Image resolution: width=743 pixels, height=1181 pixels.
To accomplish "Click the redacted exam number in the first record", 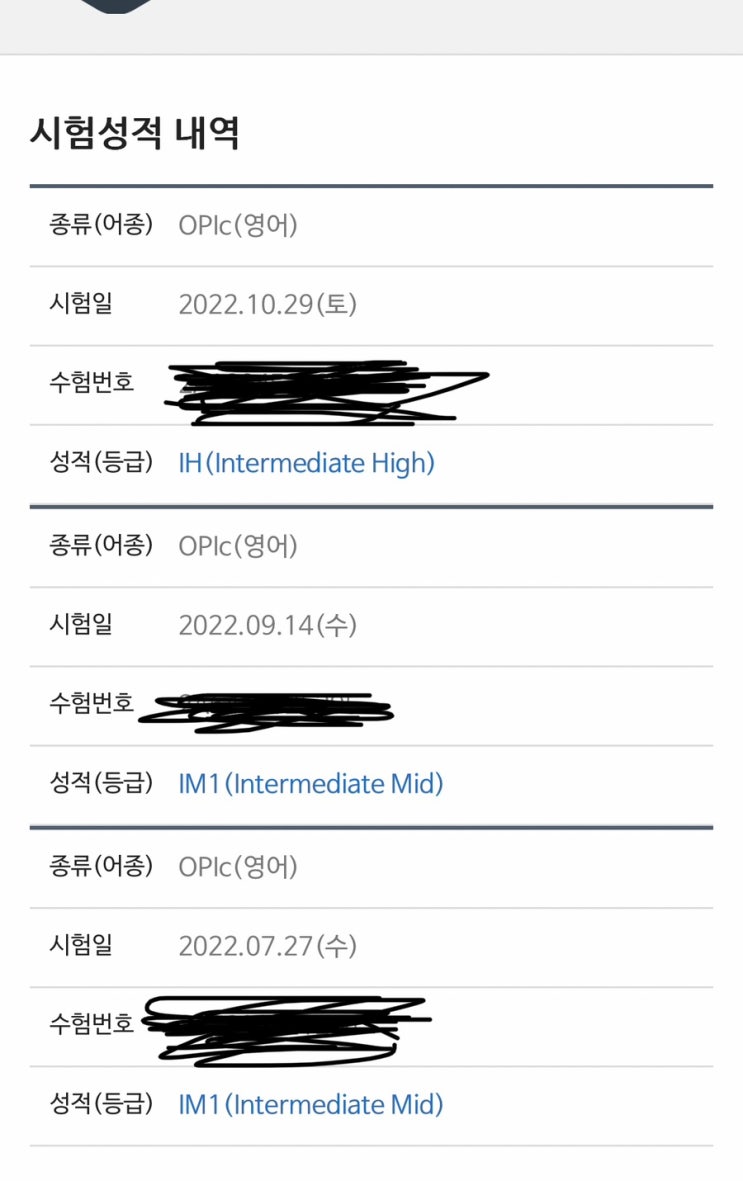I will coord(320,385).
